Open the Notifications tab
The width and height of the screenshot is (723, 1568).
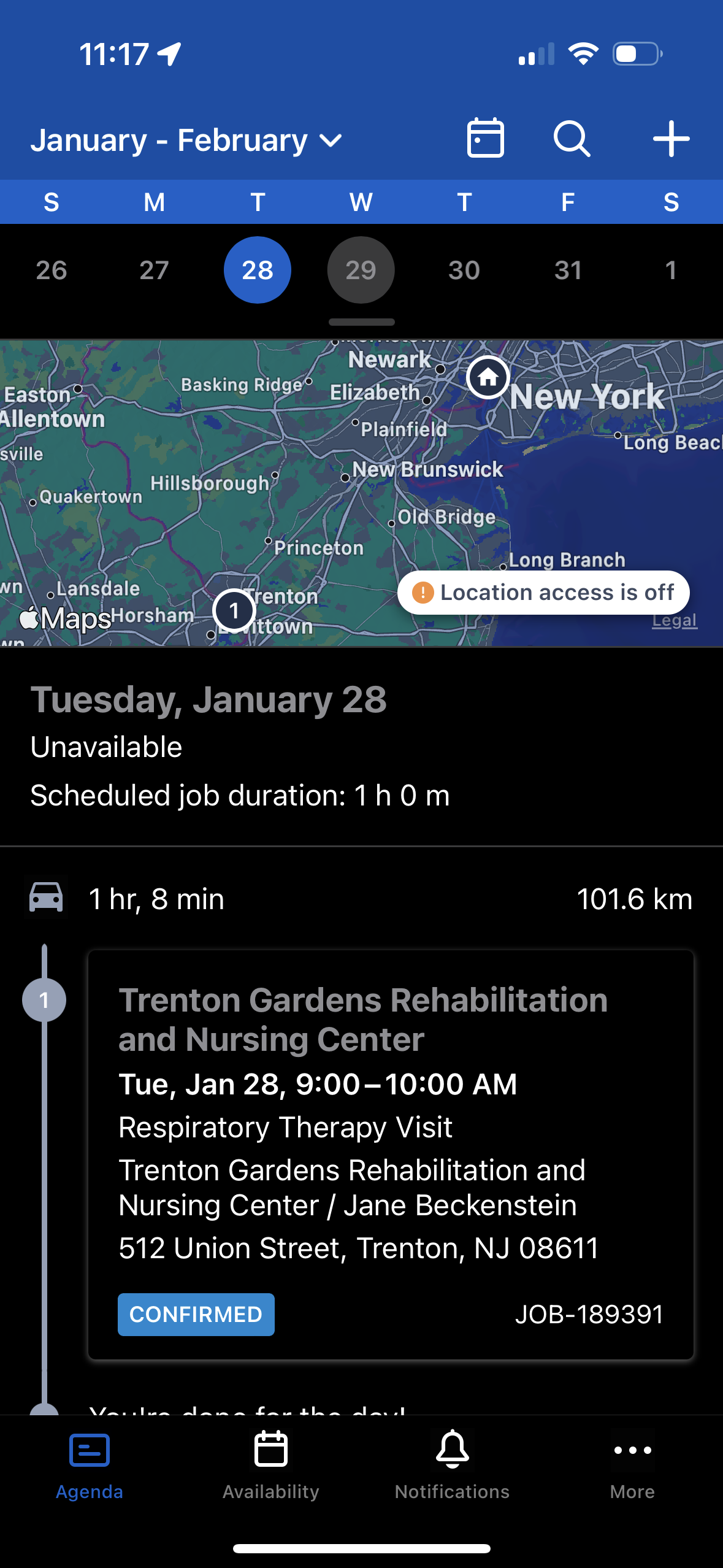pos(453,1466)
